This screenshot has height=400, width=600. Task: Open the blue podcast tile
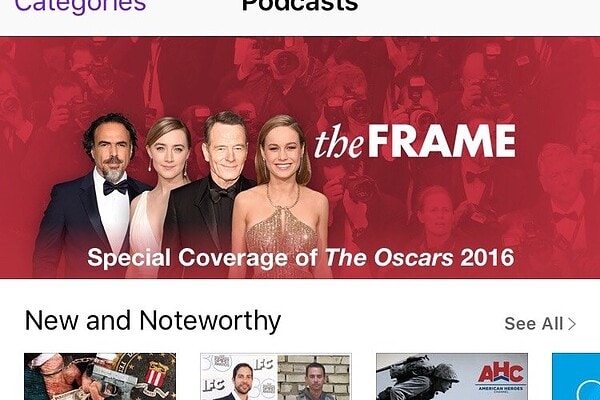click(x=577, y=377)
